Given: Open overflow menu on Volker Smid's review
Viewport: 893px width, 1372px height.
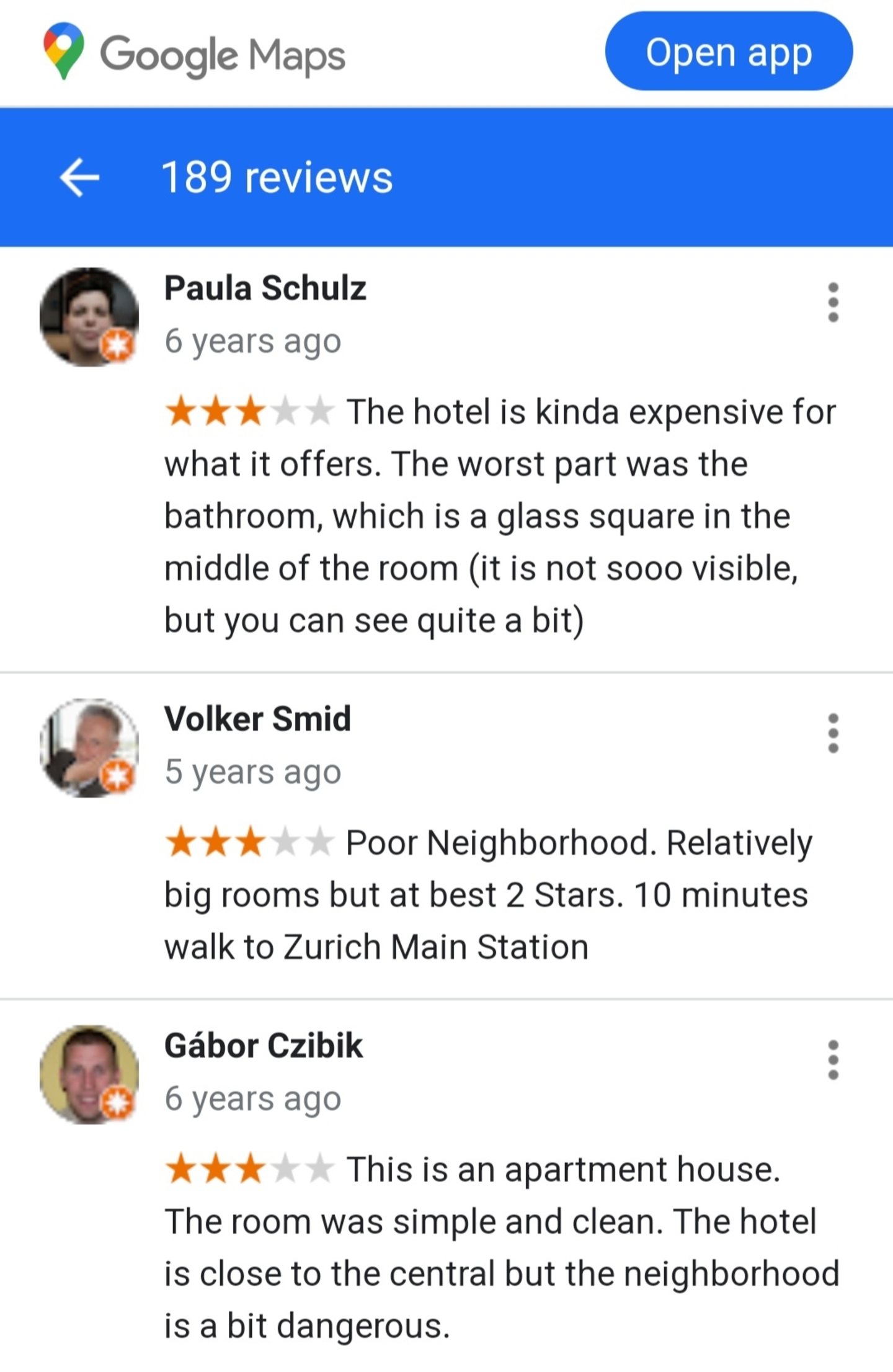Looking at the screenshot, I should 833,733.
